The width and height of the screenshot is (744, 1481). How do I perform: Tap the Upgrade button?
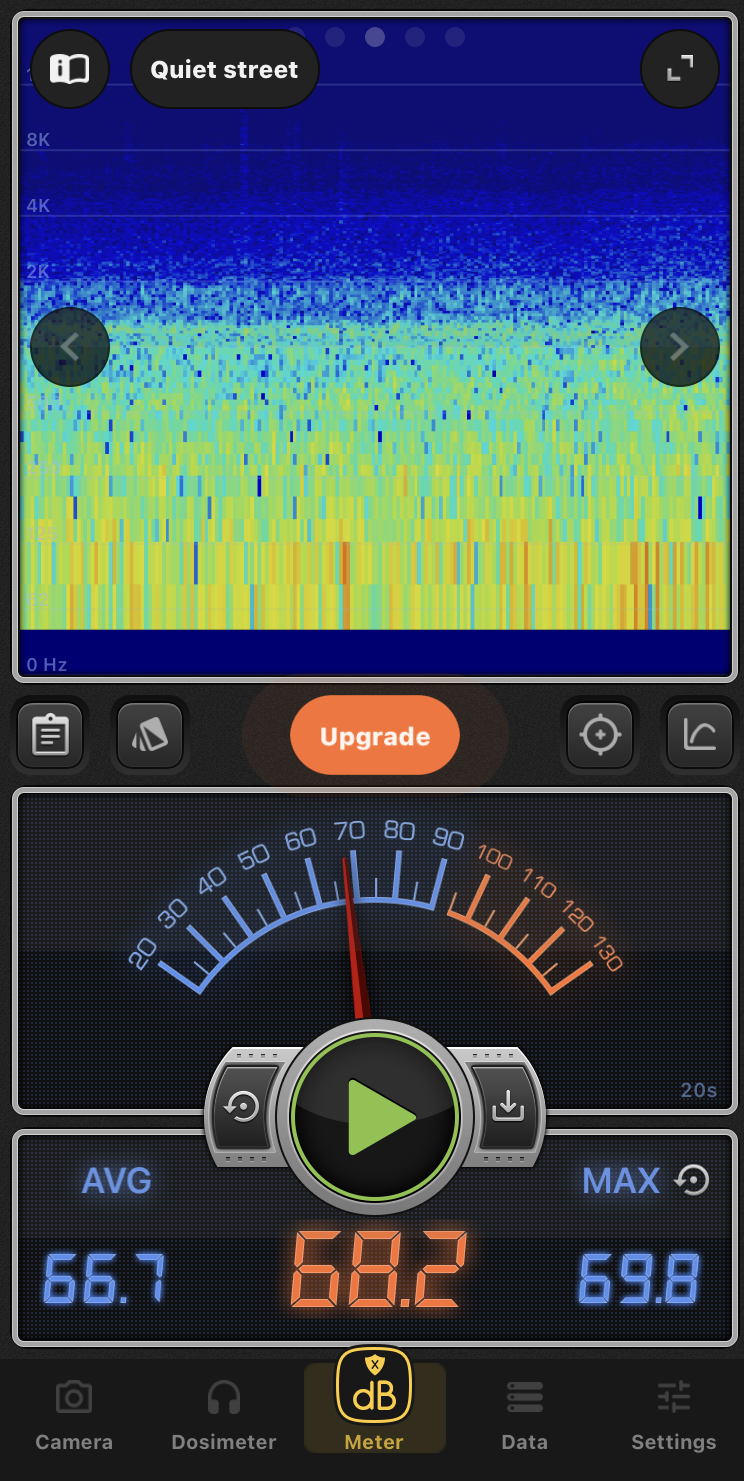coord(375,736)
